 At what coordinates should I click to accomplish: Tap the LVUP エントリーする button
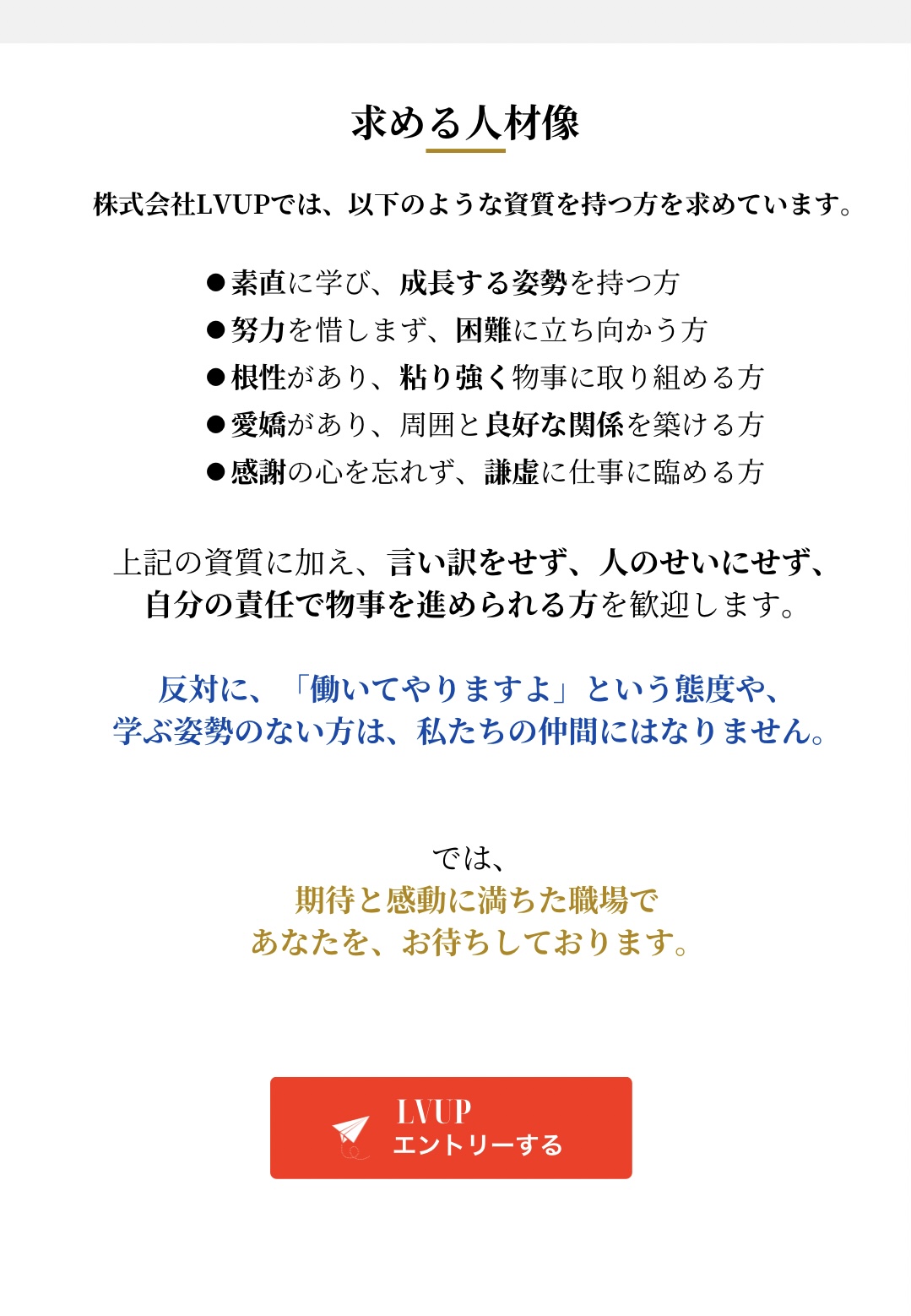[x=451, y=1128]
